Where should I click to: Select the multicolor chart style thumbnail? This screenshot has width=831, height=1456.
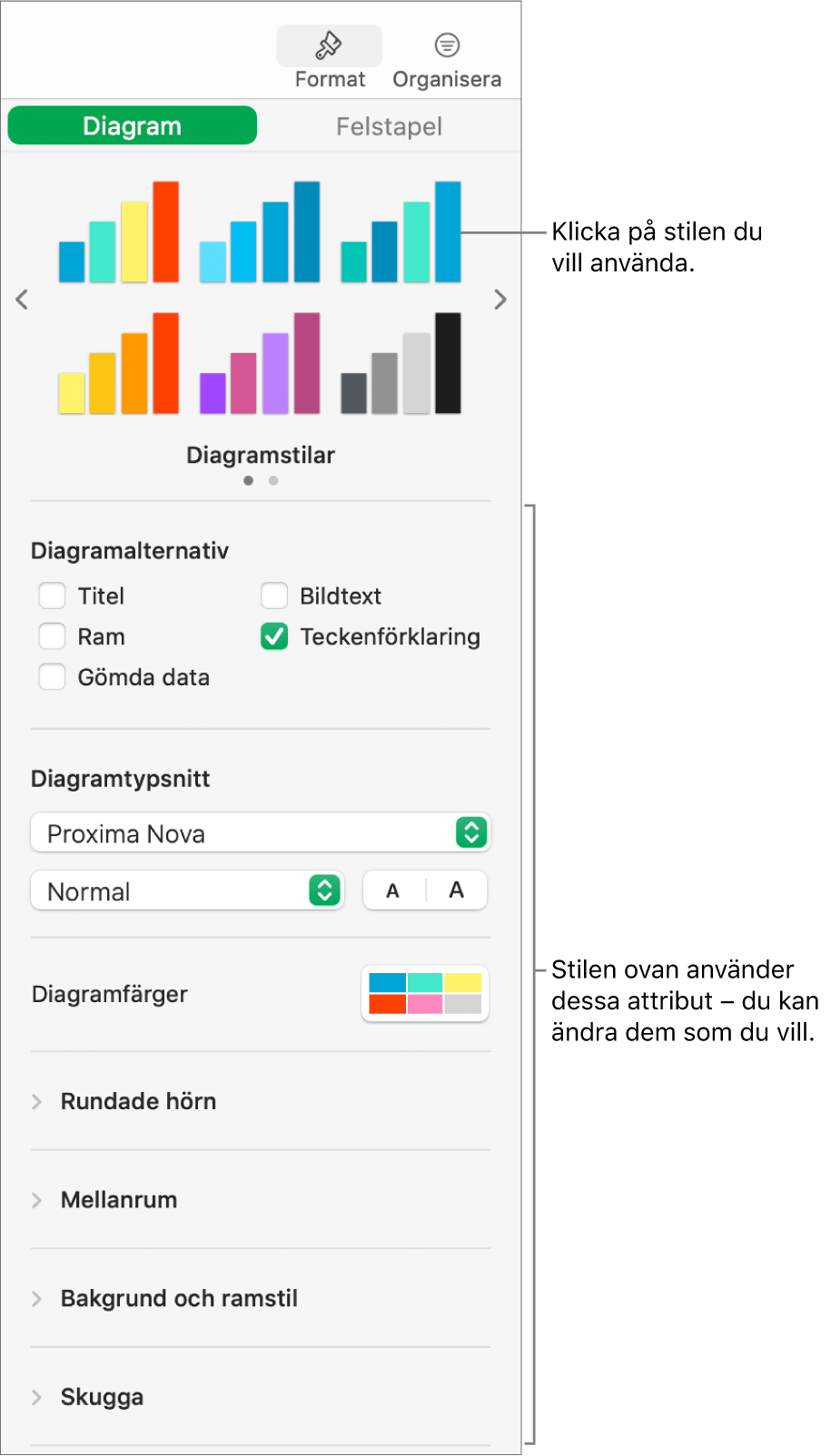click(118, 231)
